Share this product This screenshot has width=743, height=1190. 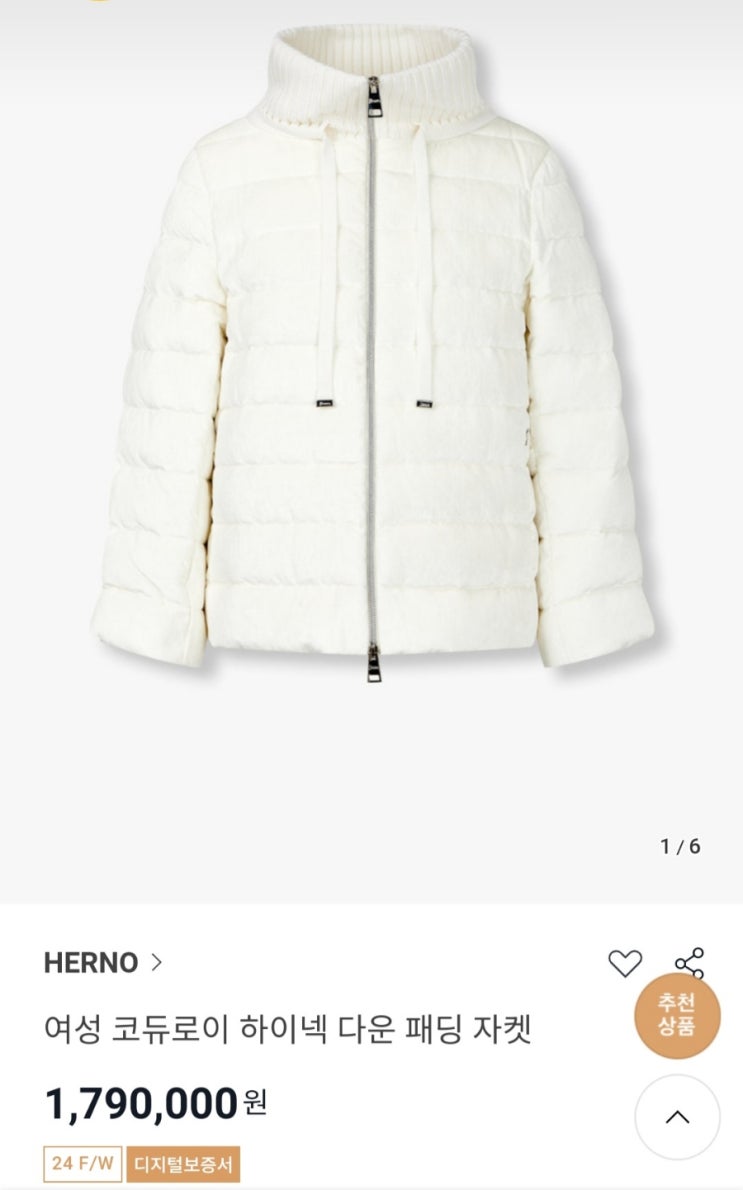[689, 962]
